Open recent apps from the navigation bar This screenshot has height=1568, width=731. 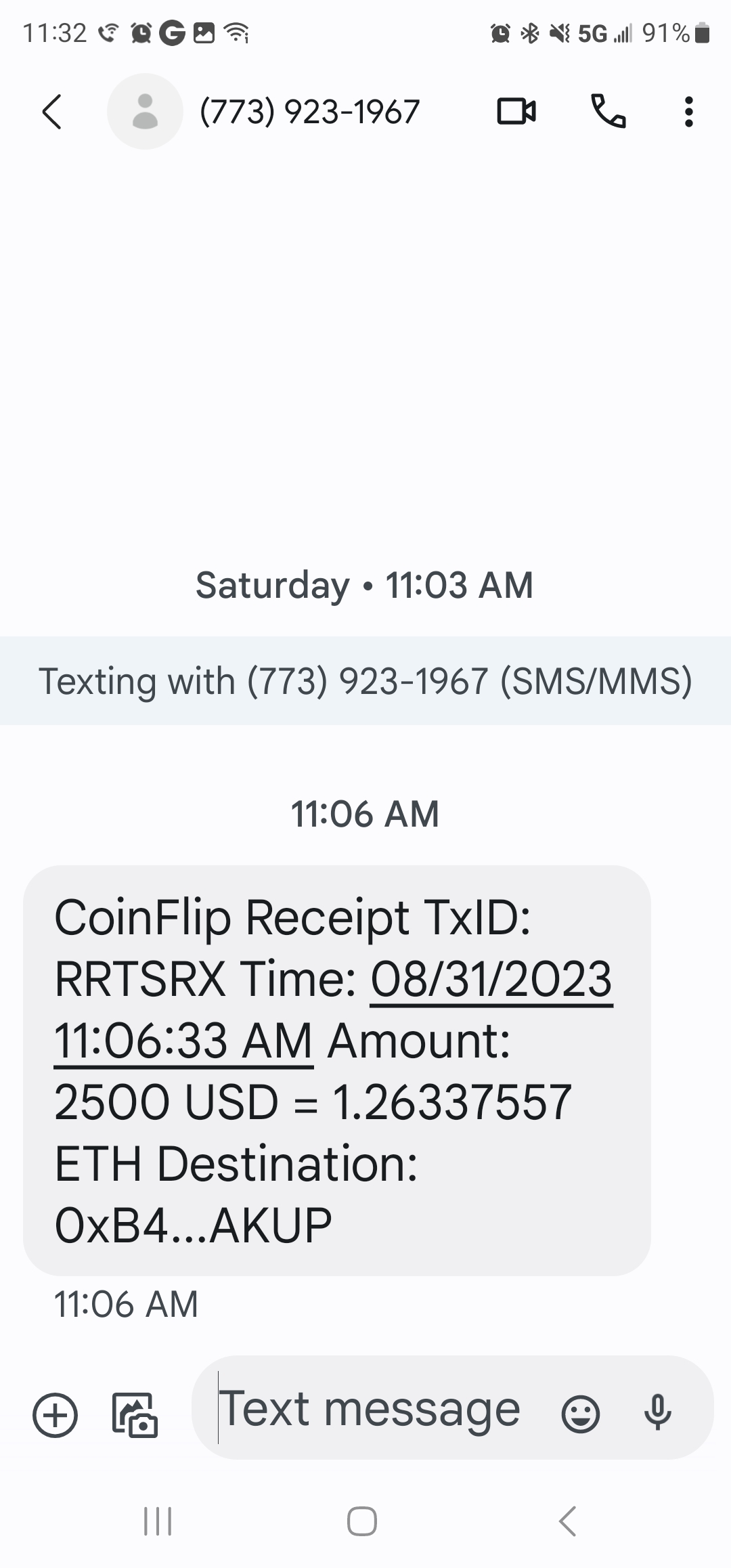click(x=158, y=1521)
